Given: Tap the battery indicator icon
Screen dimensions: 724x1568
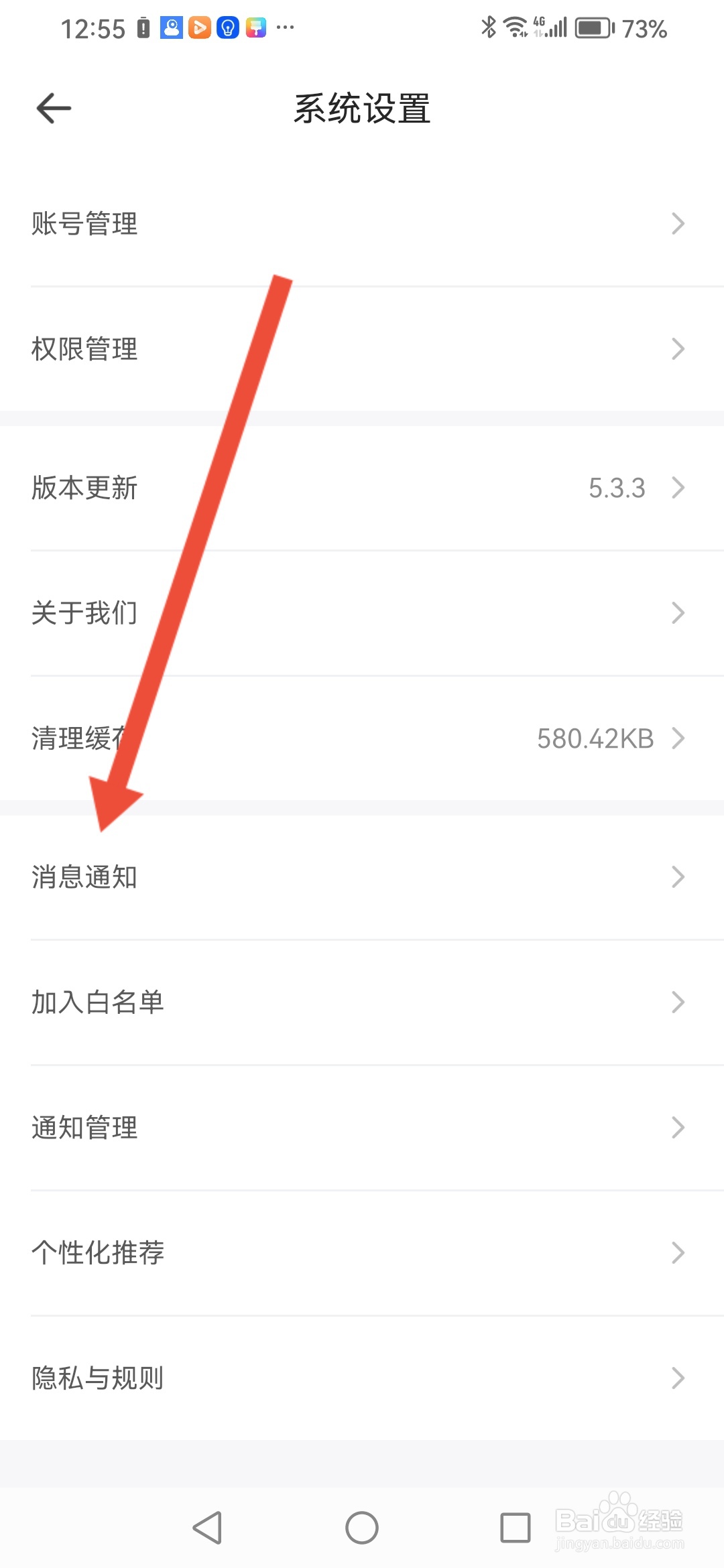Looking at the screenshot, I should pos(593,27).
